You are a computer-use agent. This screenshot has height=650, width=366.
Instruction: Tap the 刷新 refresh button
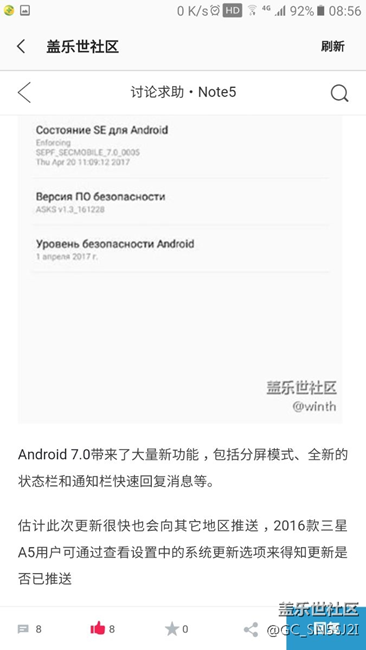click(x=332, y=46)
